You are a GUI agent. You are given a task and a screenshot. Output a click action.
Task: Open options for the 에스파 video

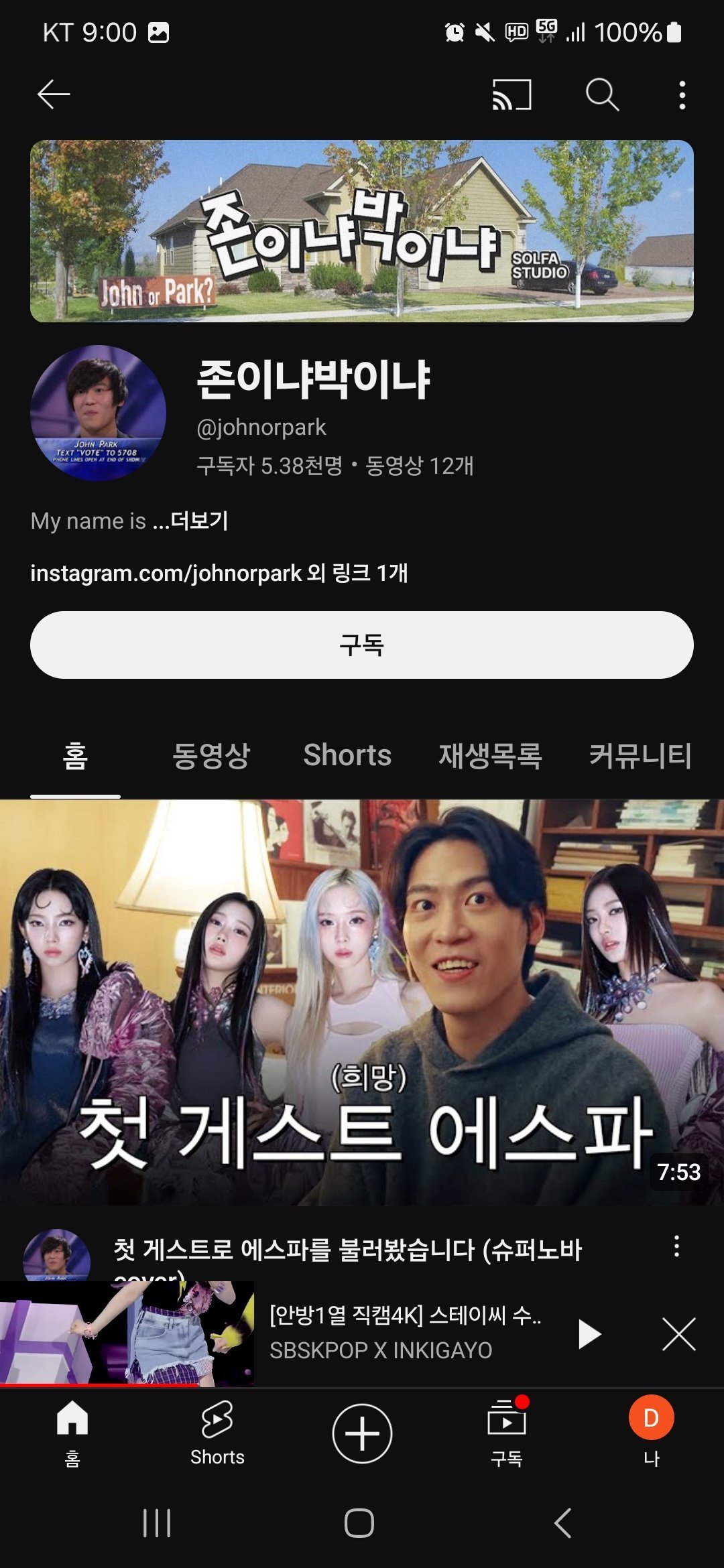pos(676,1247)
